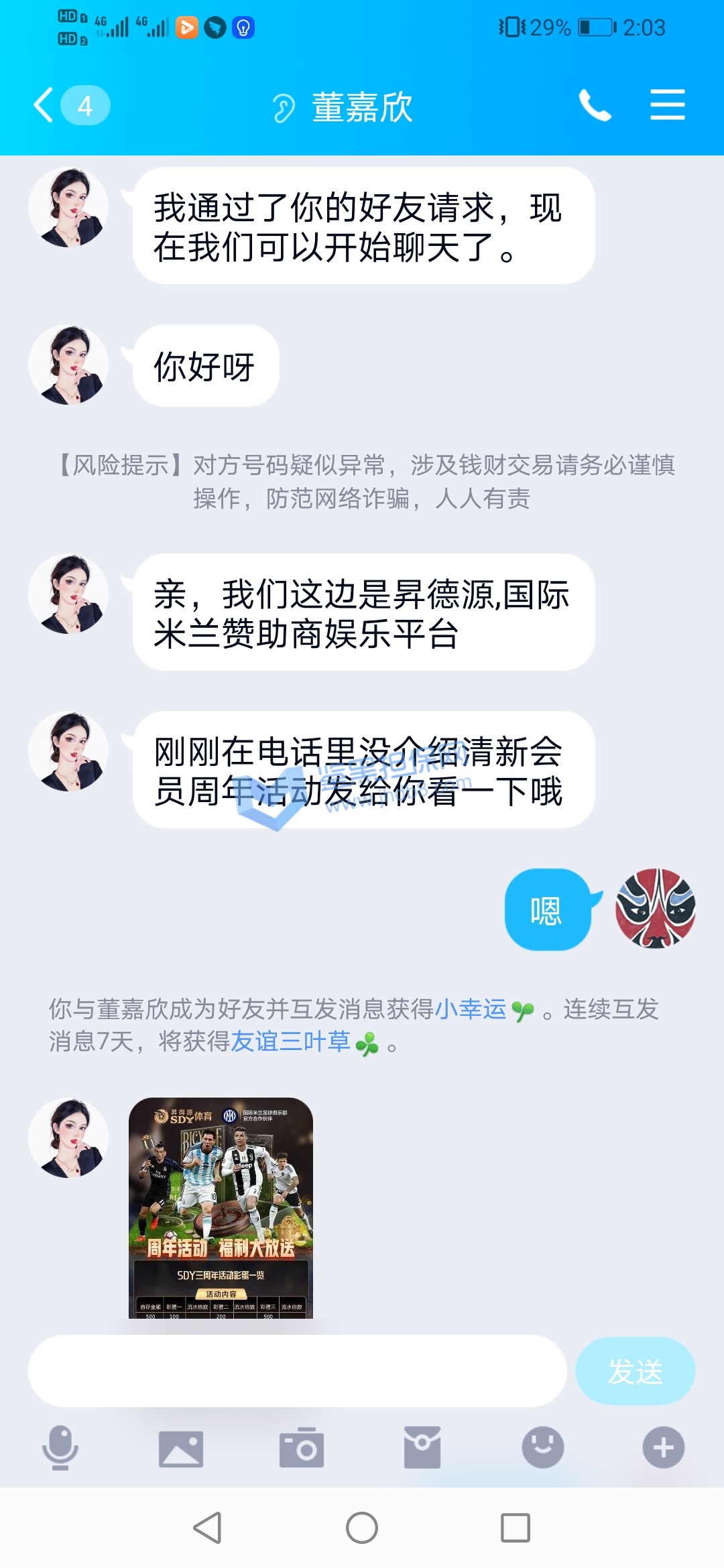Image resolution: width=724 pixels, height=1568 pixels.
Task: Open the red packet option
Action: tap(422, 1447)
